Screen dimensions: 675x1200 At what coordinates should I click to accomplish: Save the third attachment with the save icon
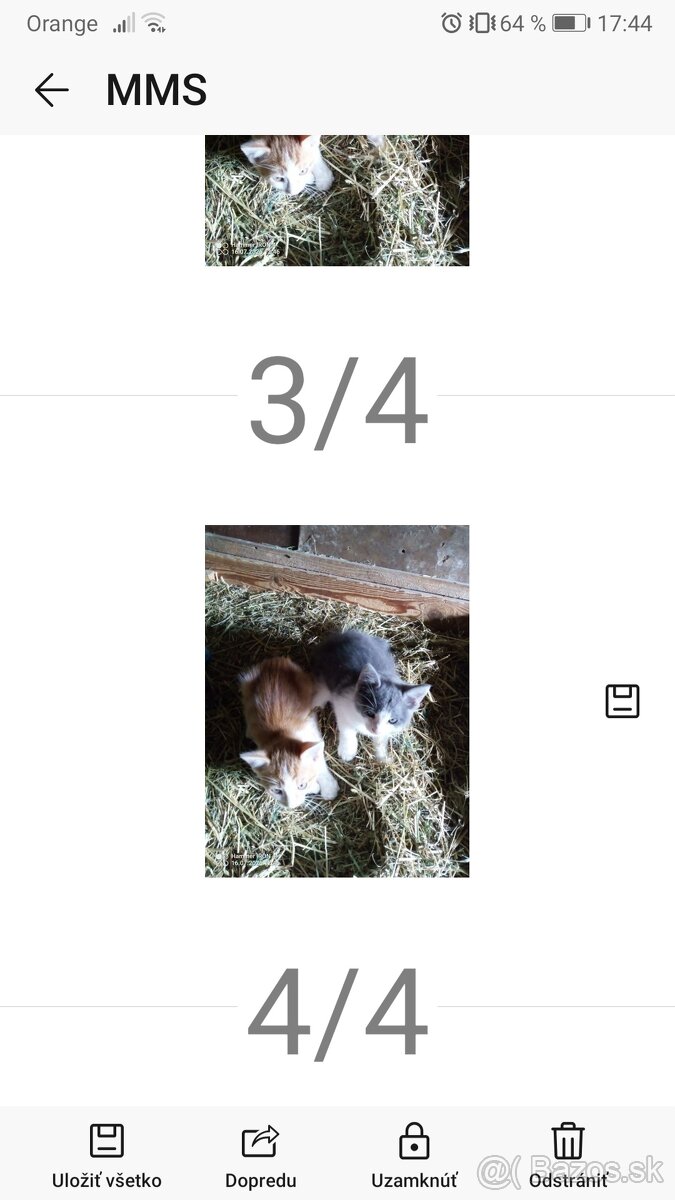[622, 701]
